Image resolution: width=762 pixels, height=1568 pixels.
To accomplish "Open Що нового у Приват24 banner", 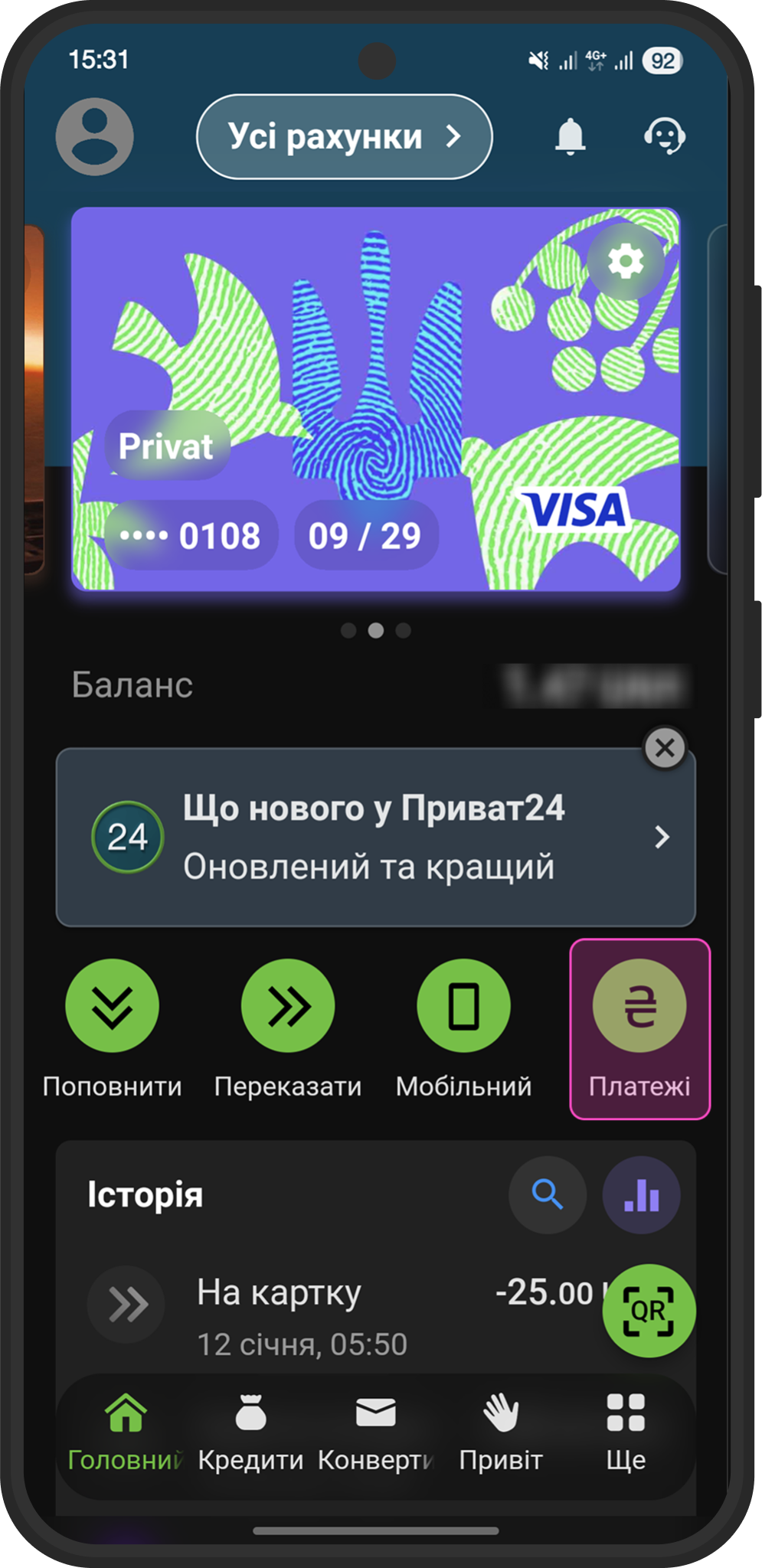I will tap(375, 838).
